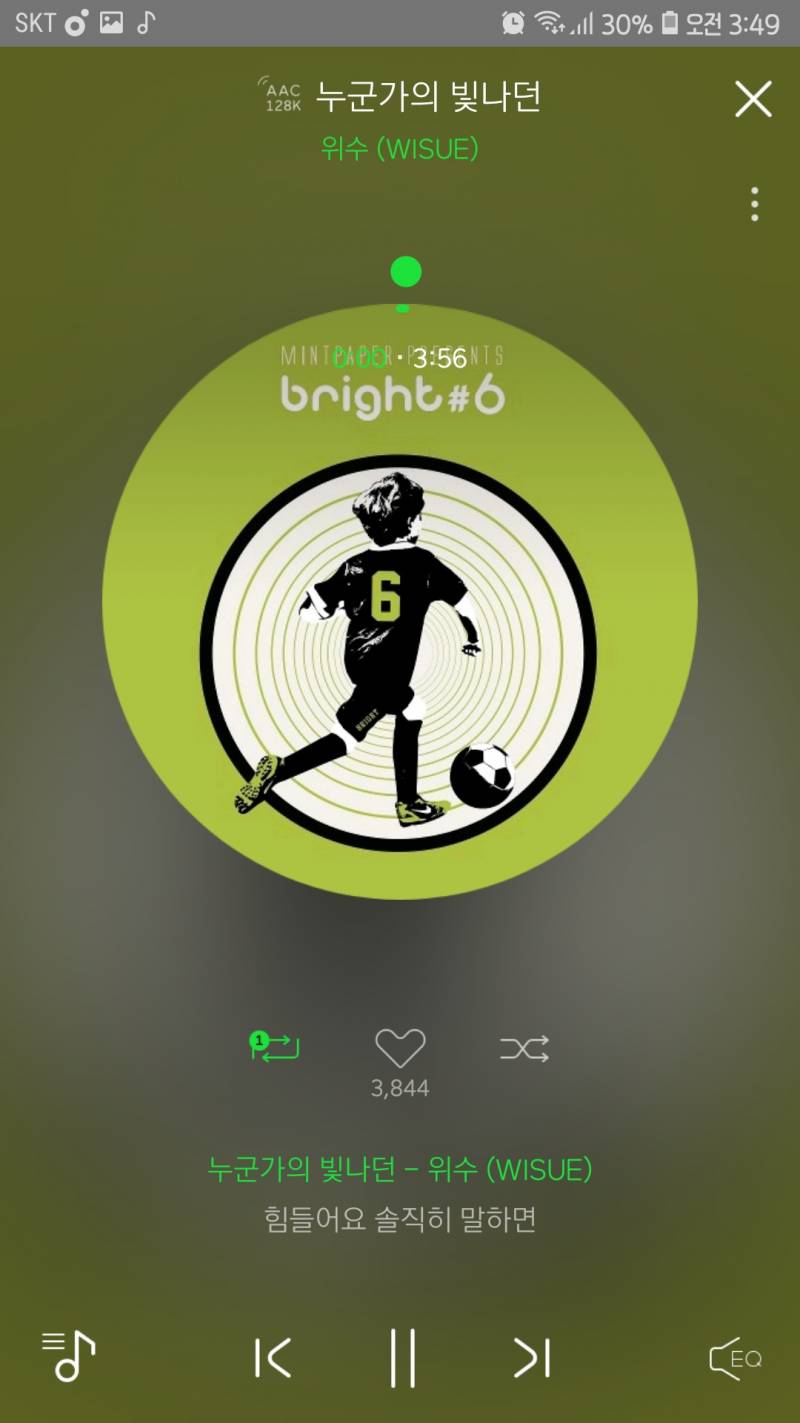Open the full lyrics from the lyric line
Viewport: 800px width, 1423px height.
click(400, 1220)
